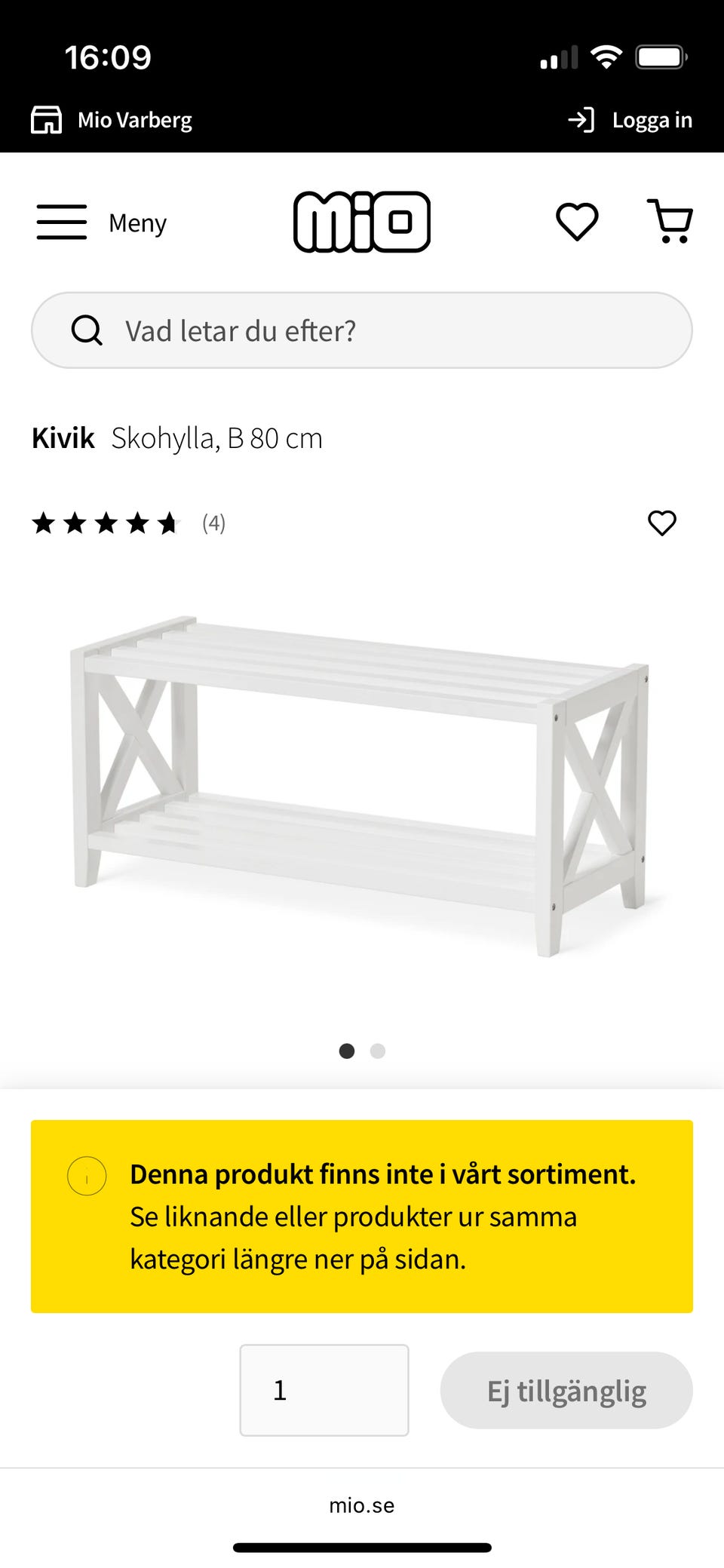Screen dimensions: 724x1568
Task: Click the quantity input showing 1
Action: [x=324, y=1390]
